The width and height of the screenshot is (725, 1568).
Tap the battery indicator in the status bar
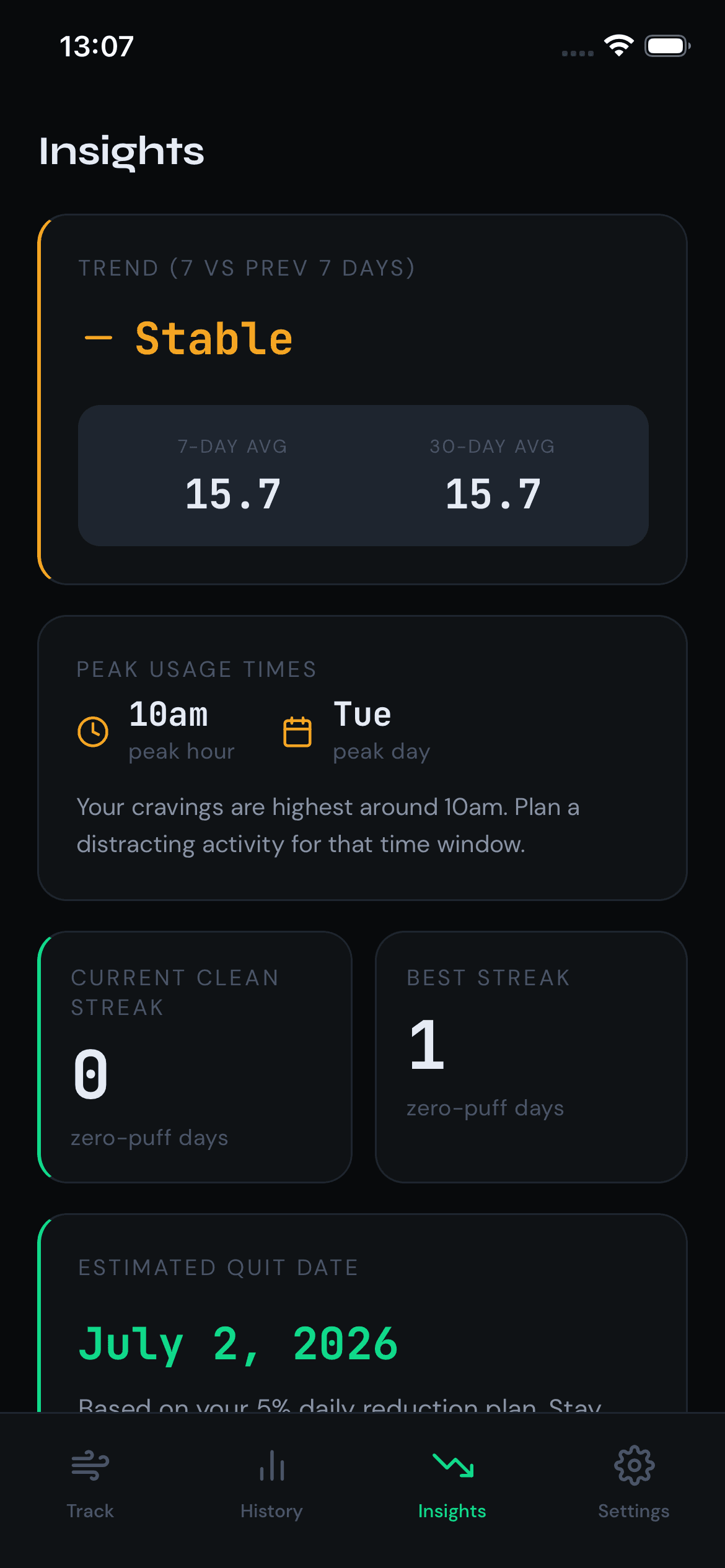click(x=668, y=45)
